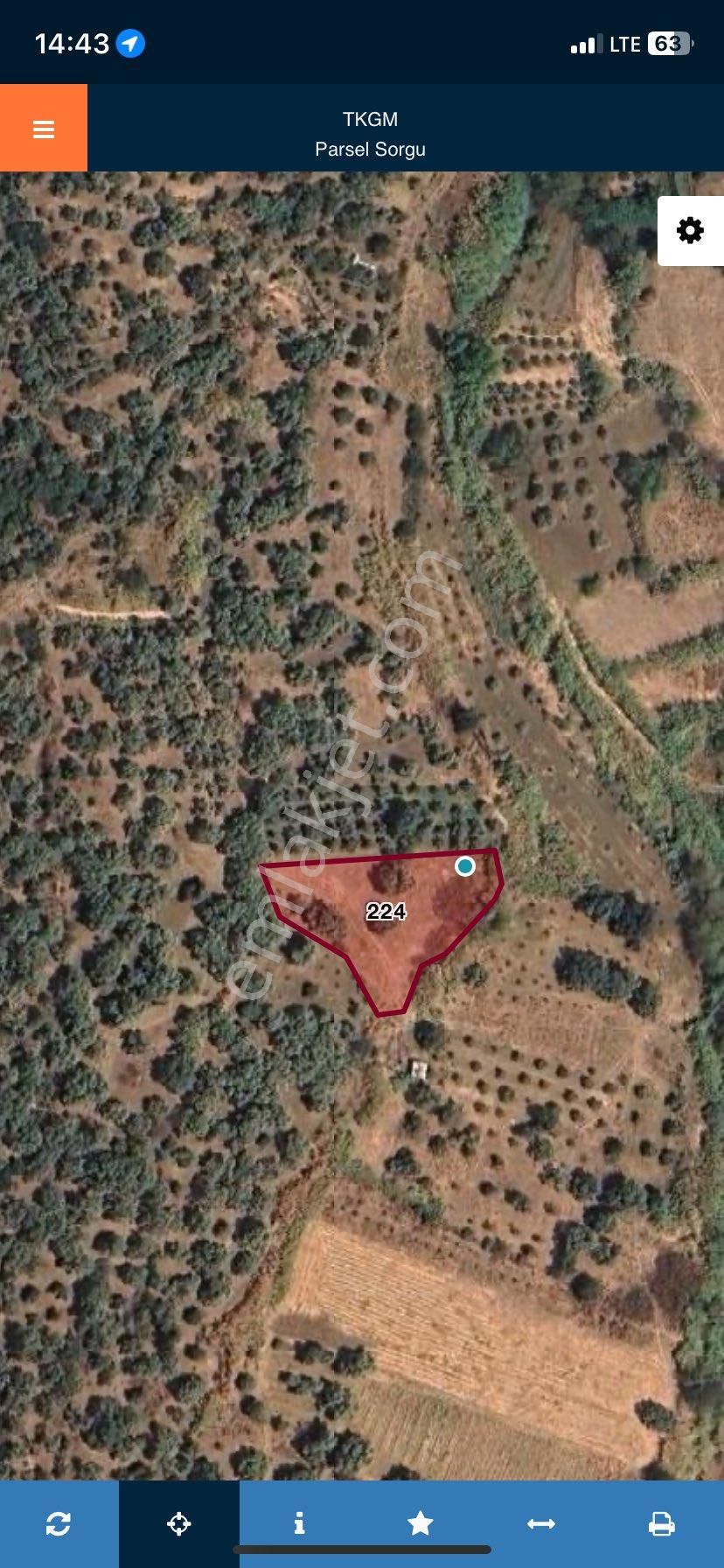Open the parcel info tool

[x=299, y=1523]
